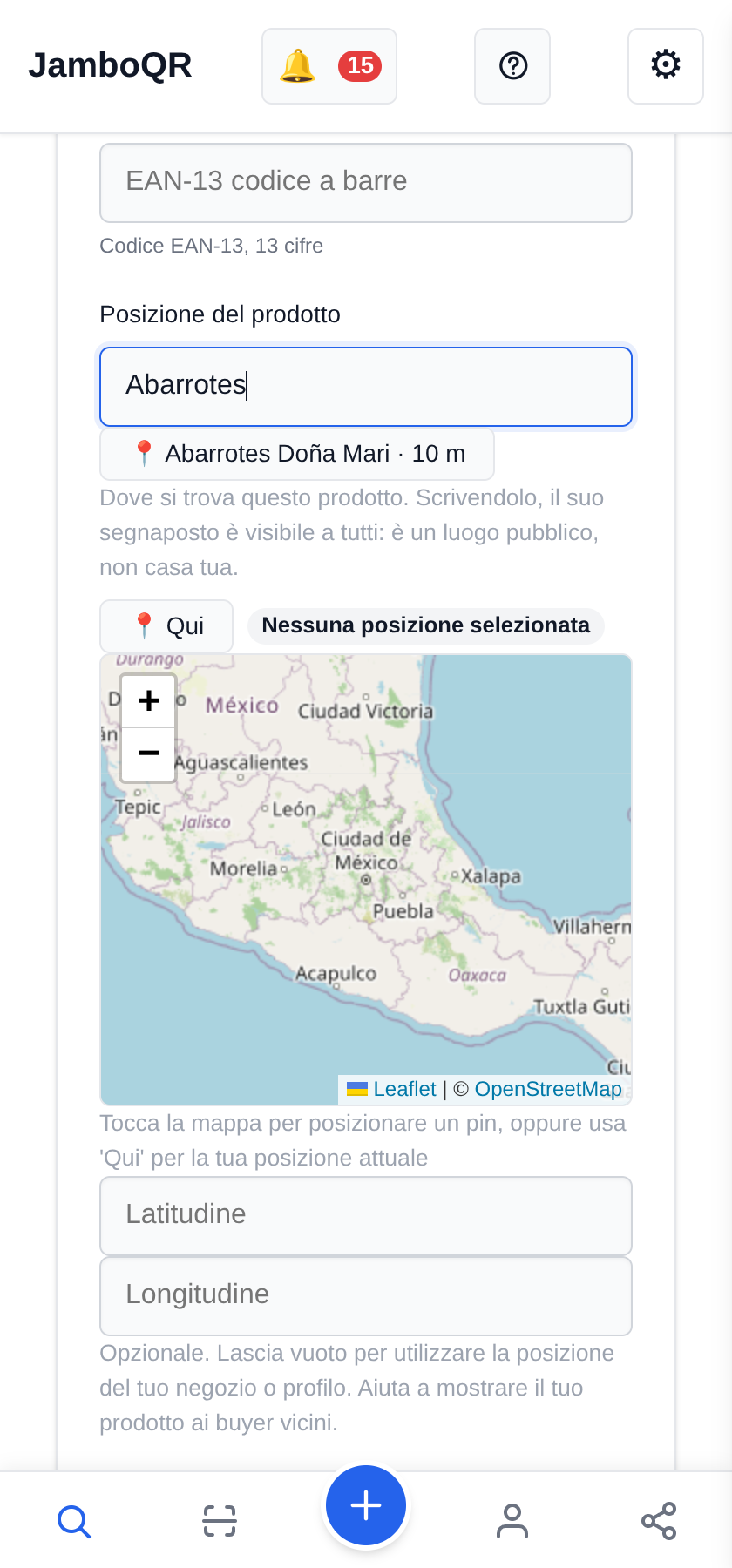
Task: Use current location with the Qui button
Action: point(166,626)
